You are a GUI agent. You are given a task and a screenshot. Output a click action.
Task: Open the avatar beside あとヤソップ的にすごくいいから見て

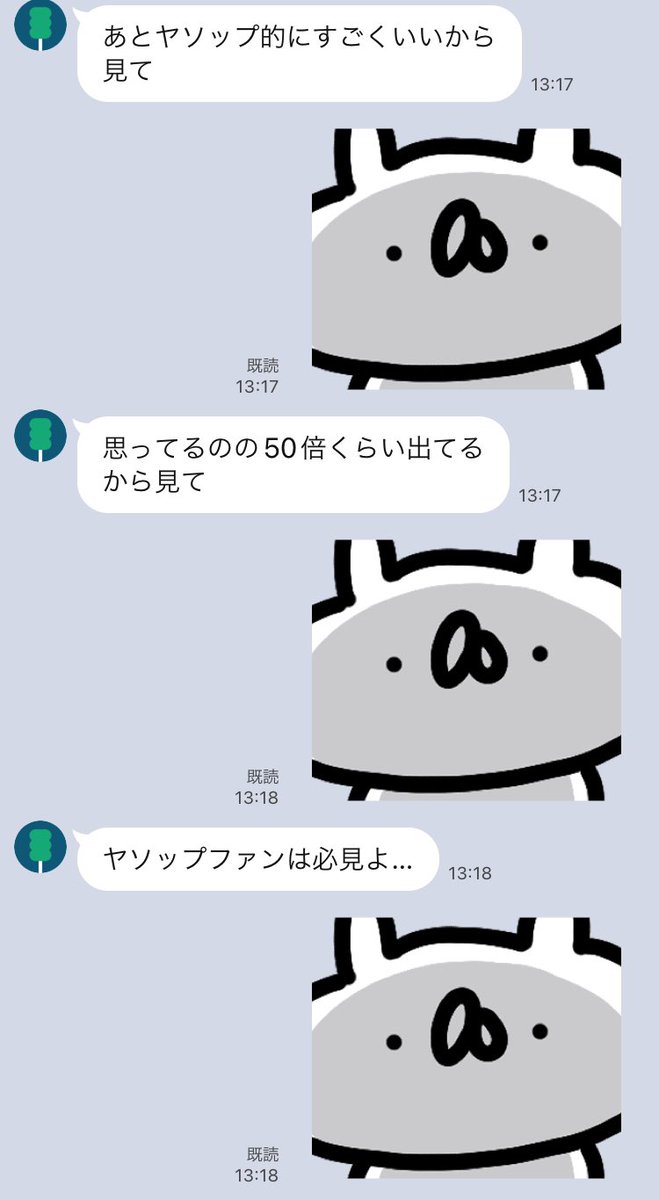(41, 25)
